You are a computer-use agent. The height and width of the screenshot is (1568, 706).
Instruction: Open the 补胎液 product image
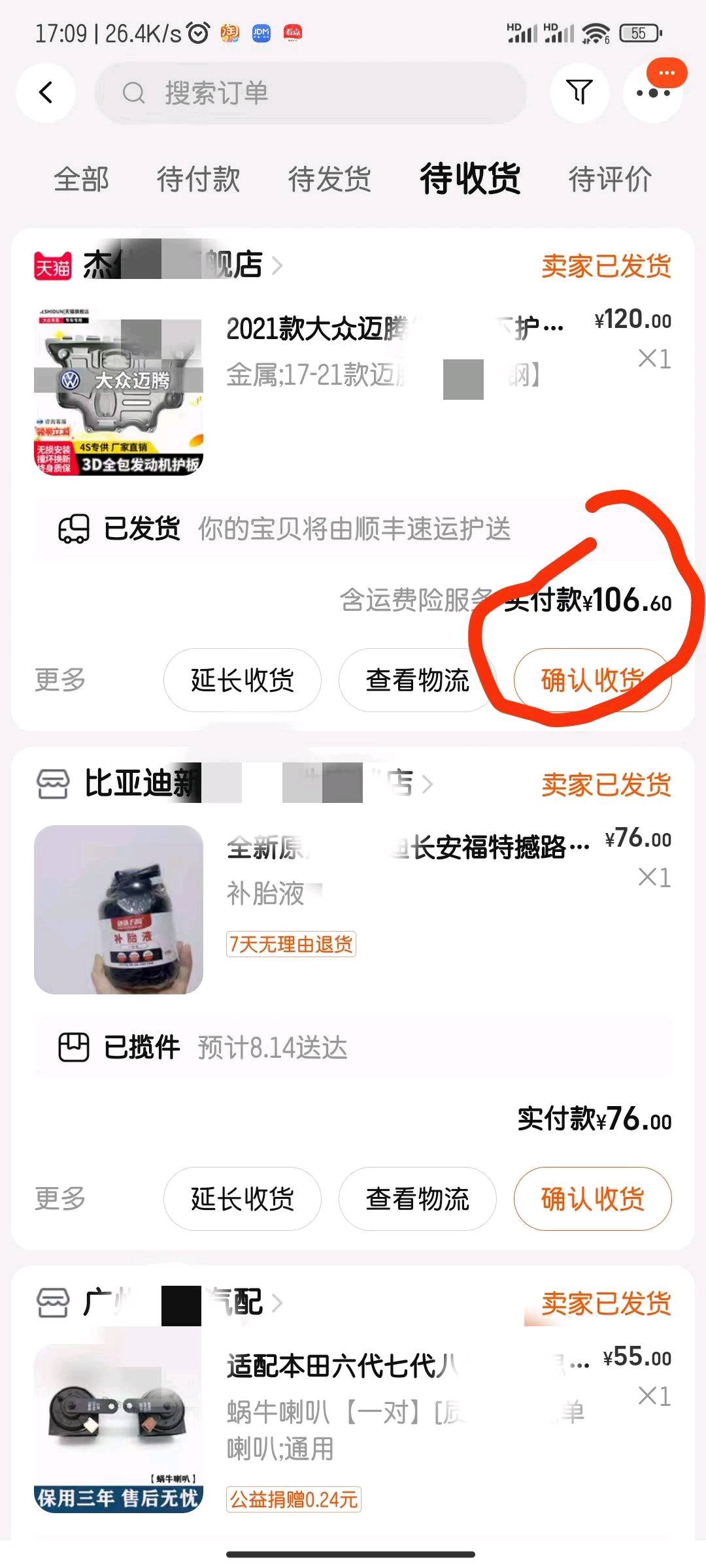click(118, 909)
